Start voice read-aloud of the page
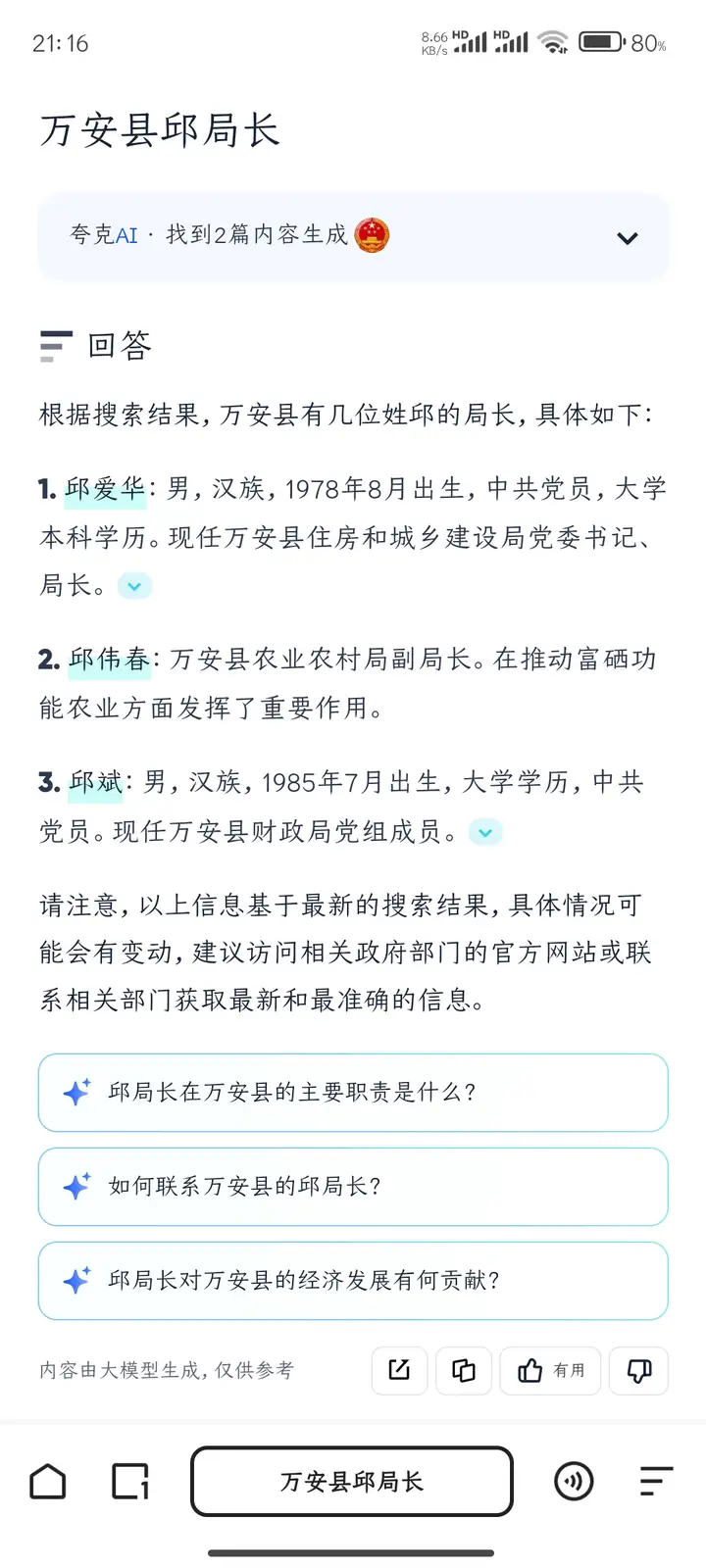Image resolution: width=706 pixels, height=1568 pixels. (574, 1482)
